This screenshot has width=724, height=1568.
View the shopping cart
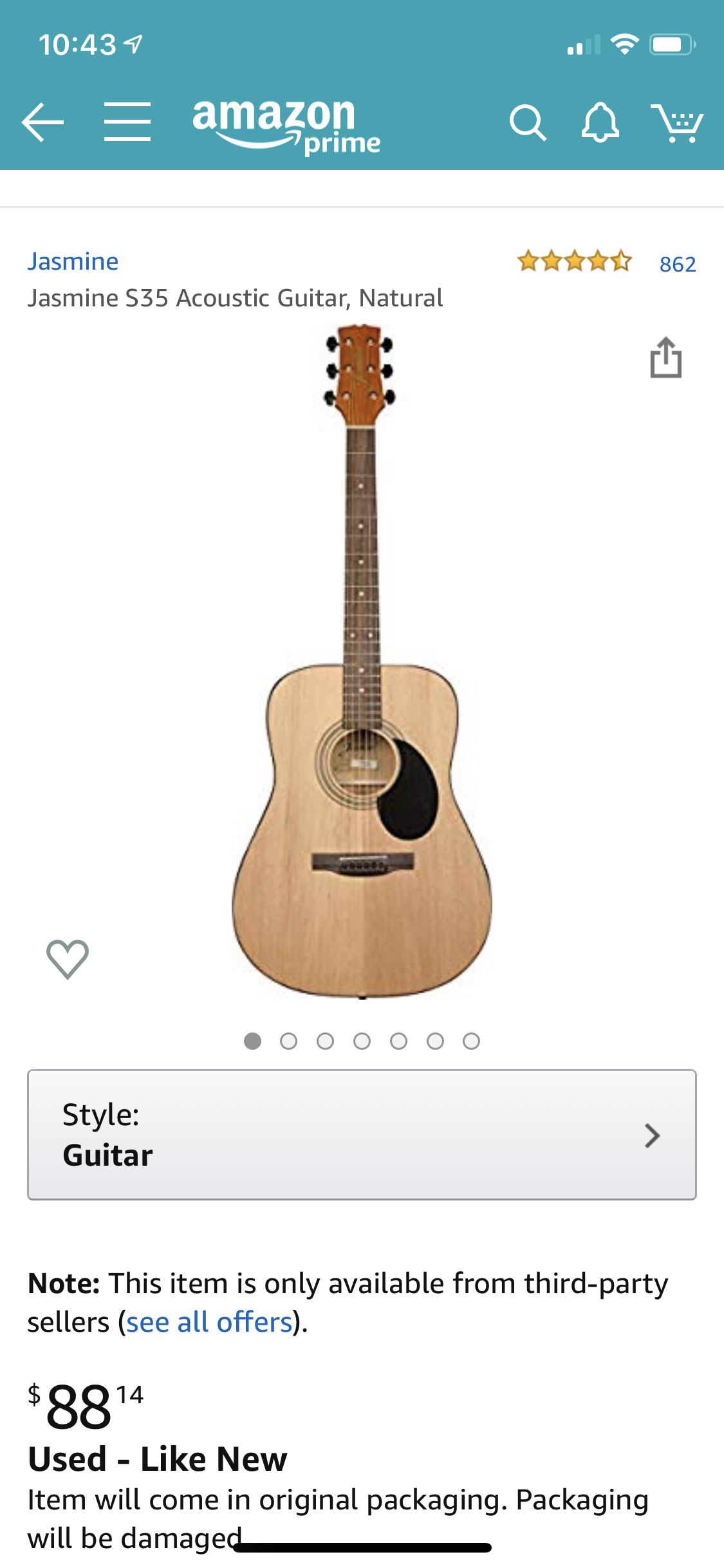coord(677,122)
